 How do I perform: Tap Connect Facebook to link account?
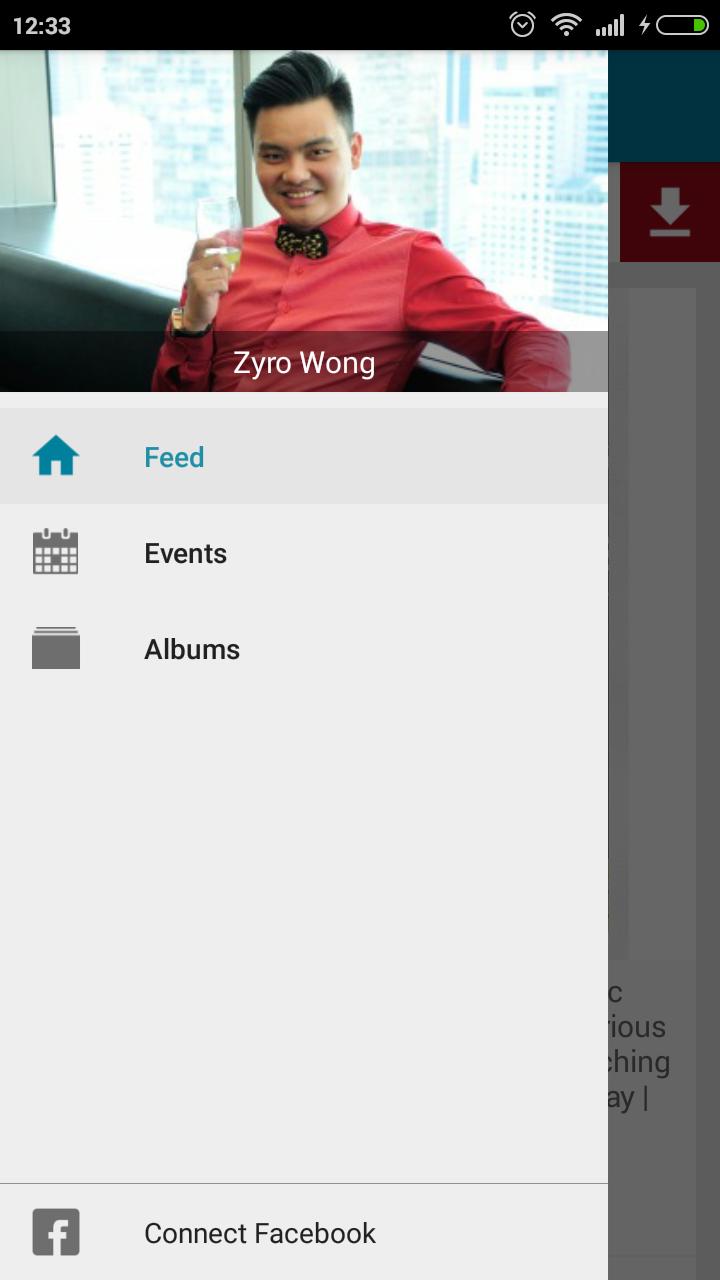click(259, 1232)
